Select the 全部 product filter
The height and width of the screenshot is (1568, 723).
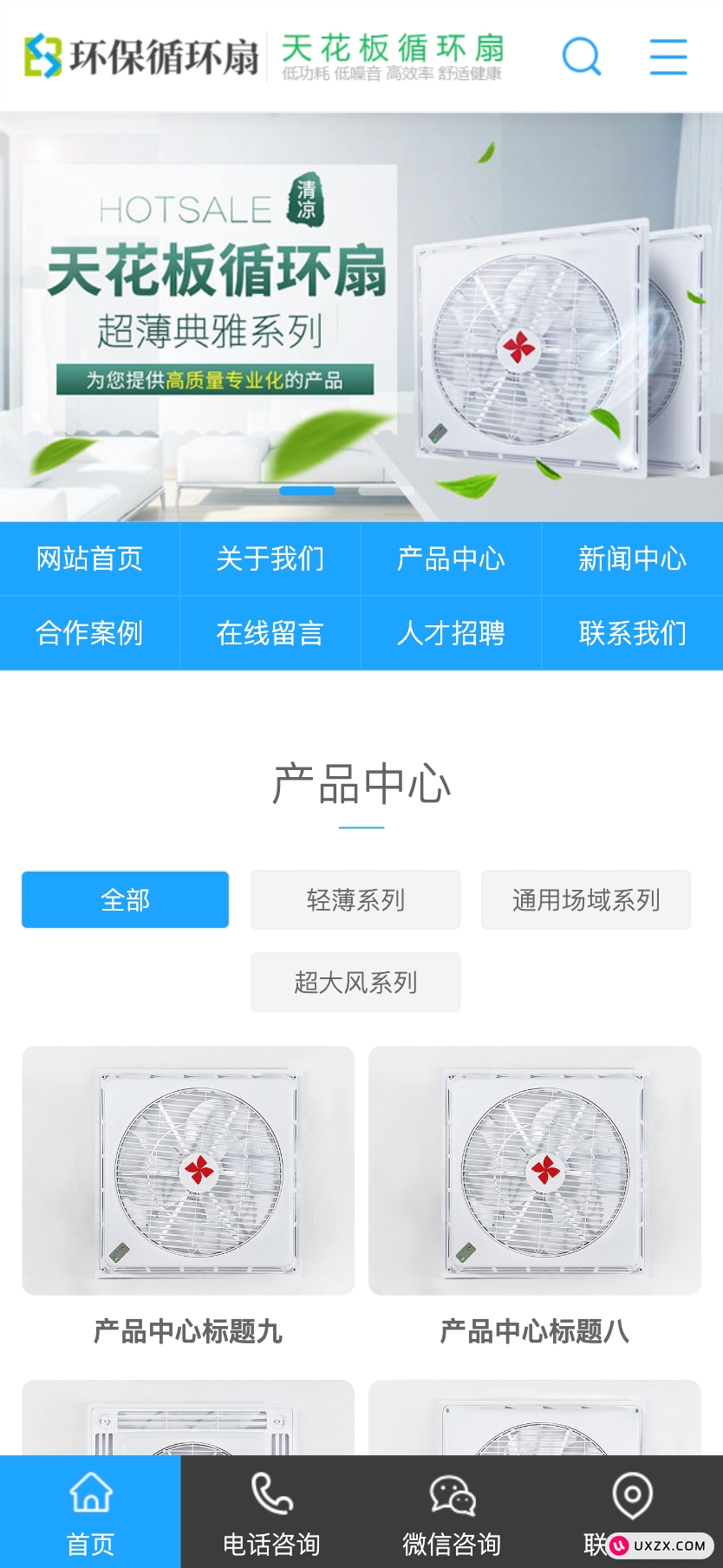126,900
